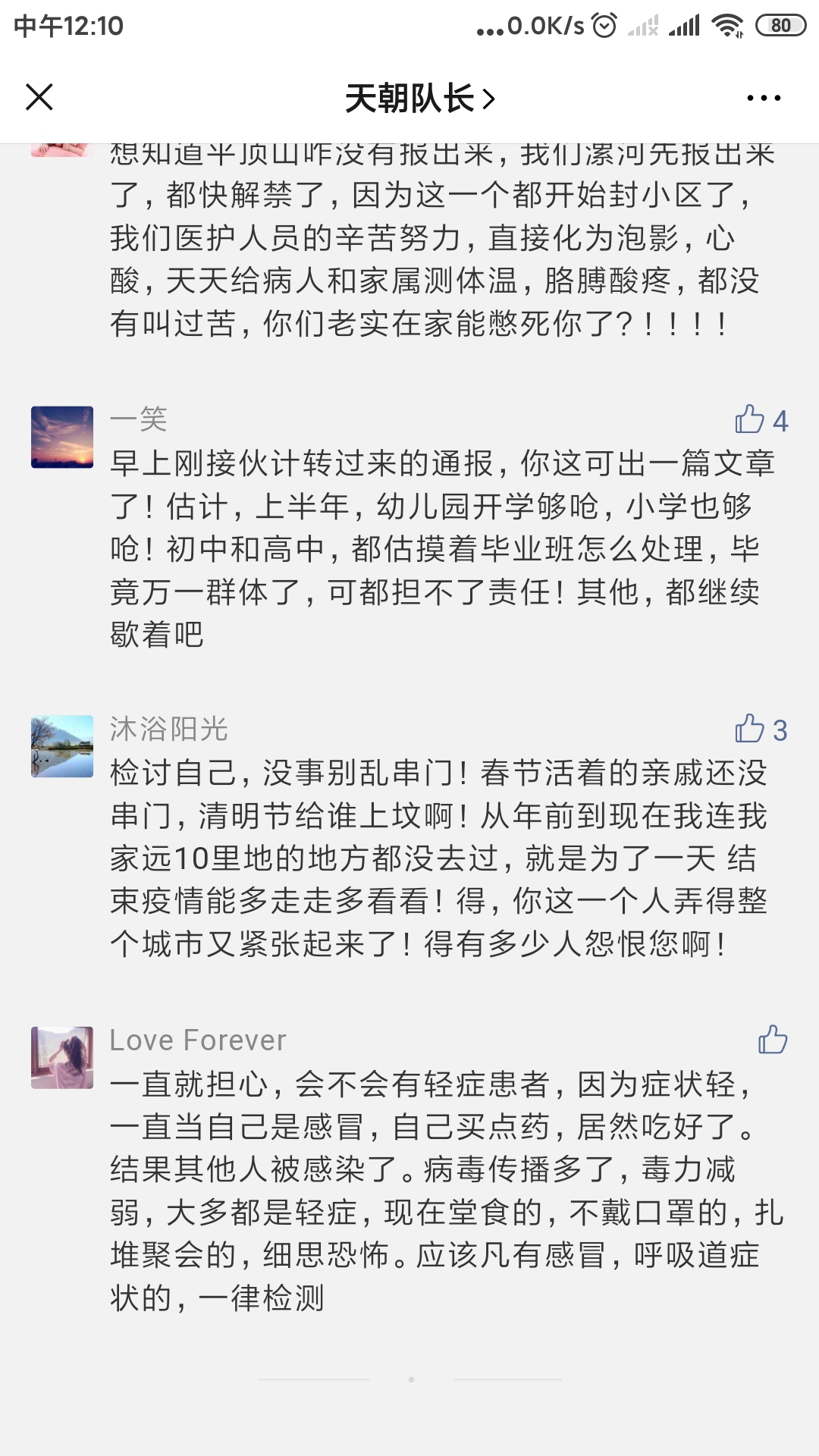
Task: Like the comment by 一笑
Action: point(750,419)
